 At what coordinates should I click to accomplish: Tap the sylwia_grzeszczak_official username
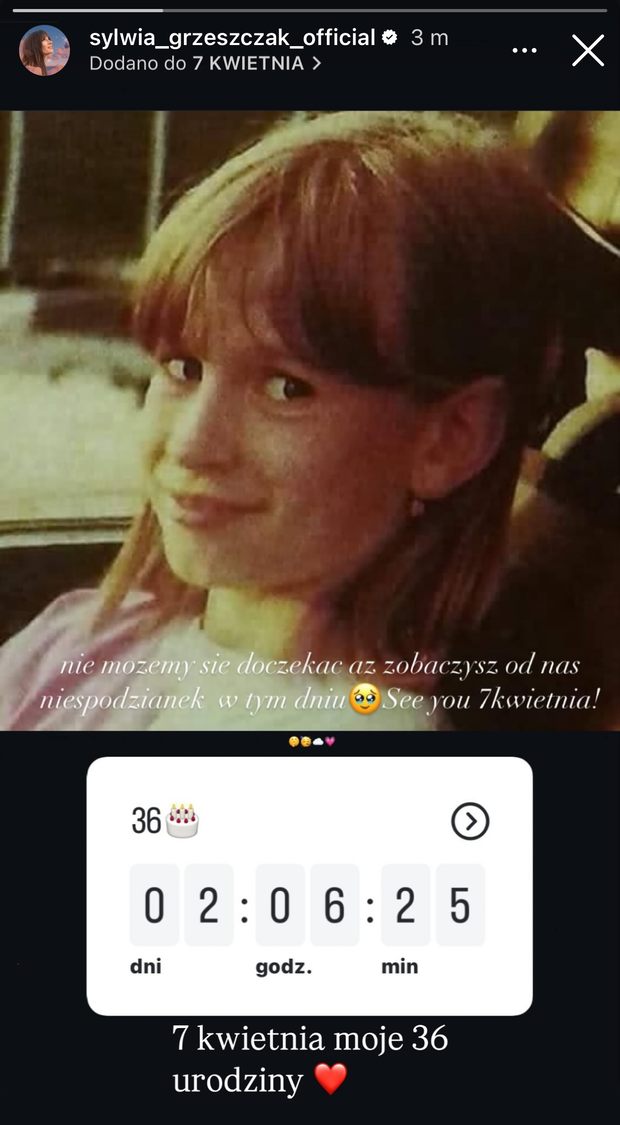pyautogui.click(x=232, y=38)
